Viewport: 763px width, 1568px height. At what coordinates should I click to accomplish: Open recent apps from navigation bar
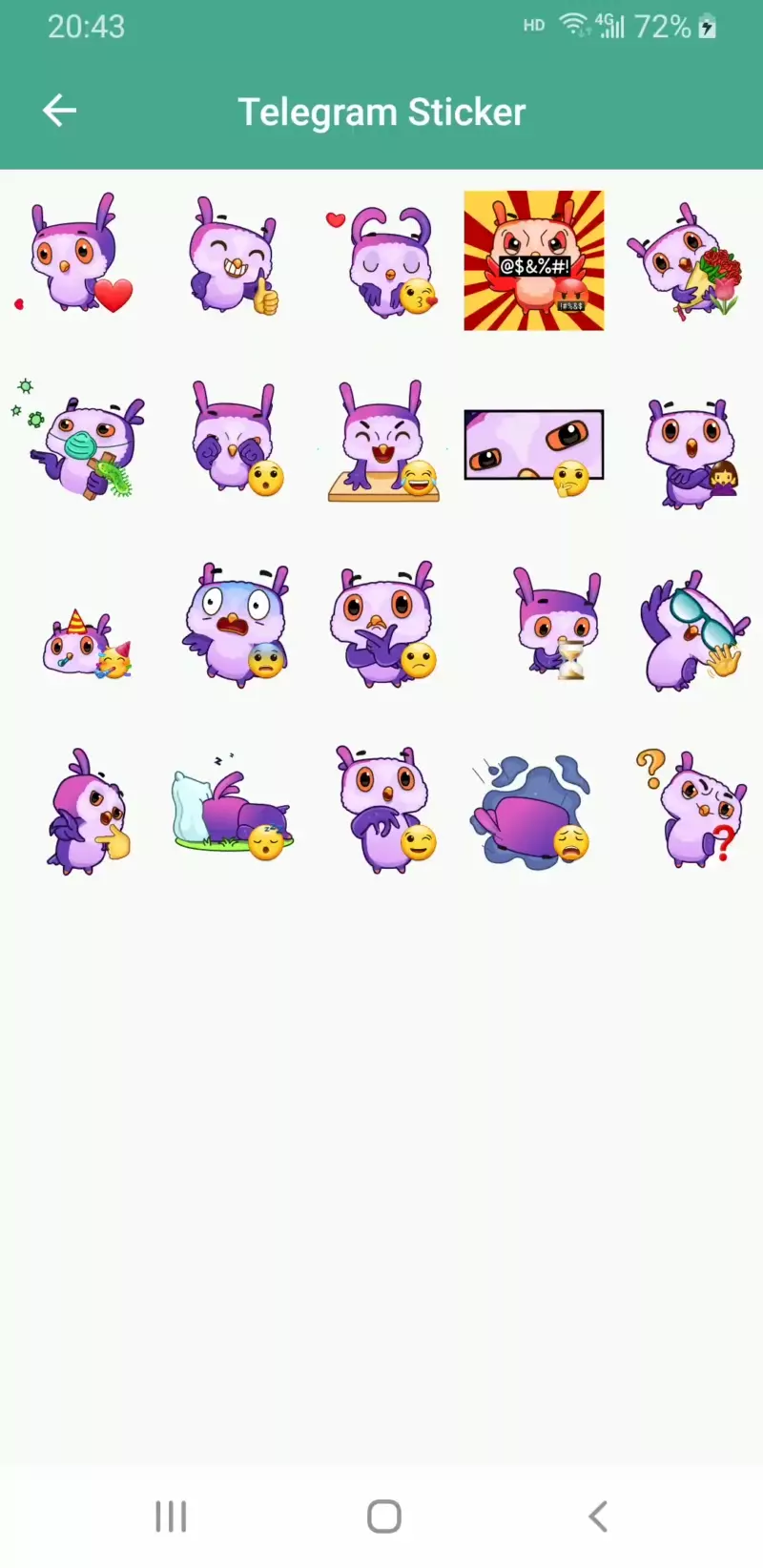171,1516
